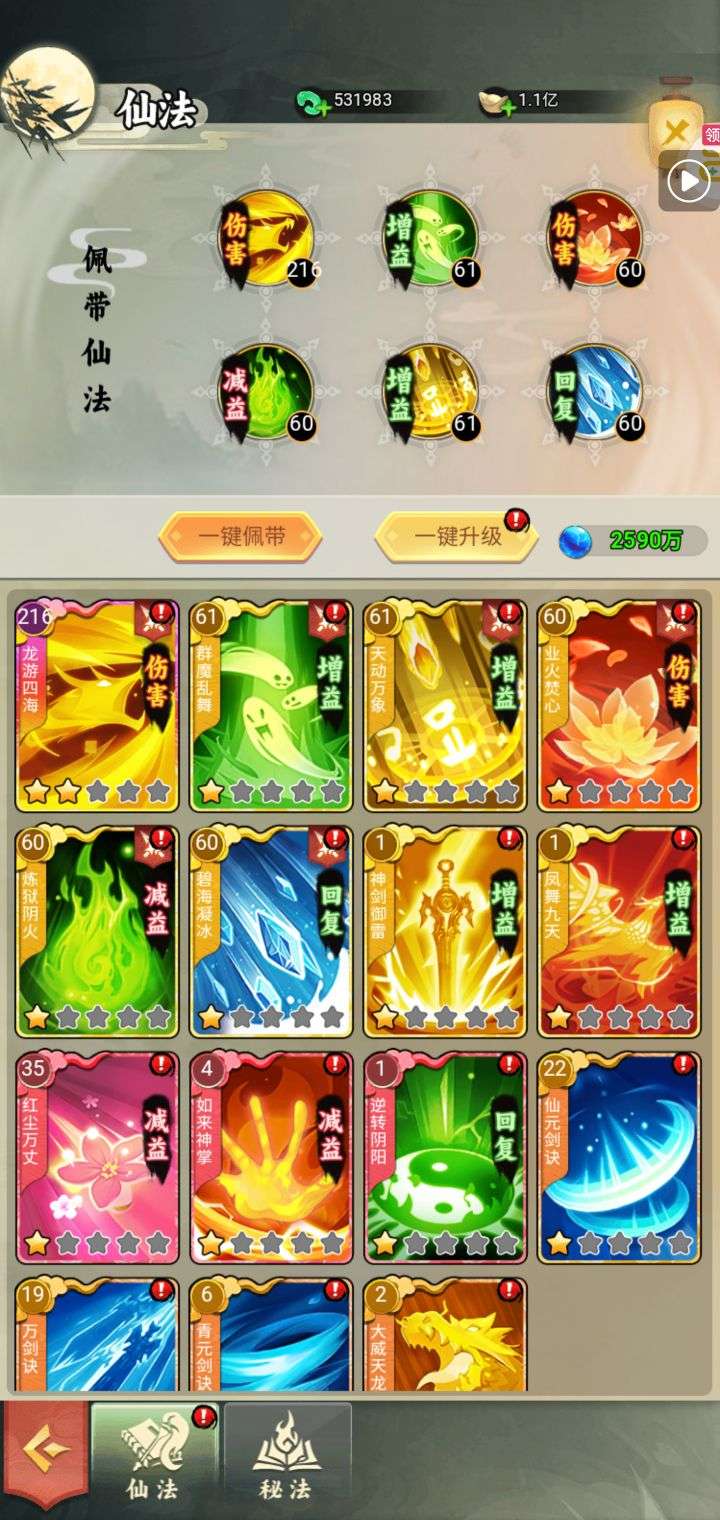Screen dimensions: 720x1520
Task: Tap the 一键升级 button
Action: [x=456, y=537]
